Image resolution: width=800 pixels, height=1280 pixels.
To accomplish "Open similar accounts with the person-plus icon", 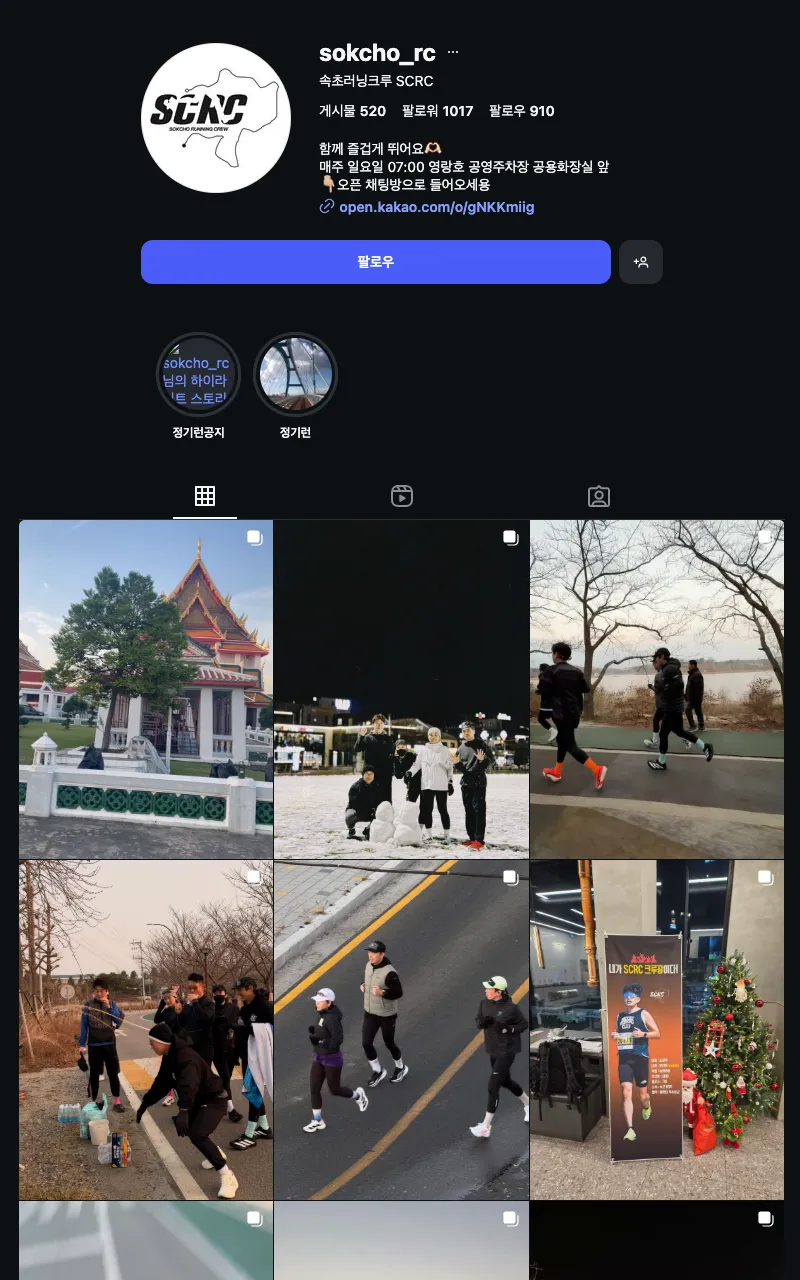I will click(641, 262).
